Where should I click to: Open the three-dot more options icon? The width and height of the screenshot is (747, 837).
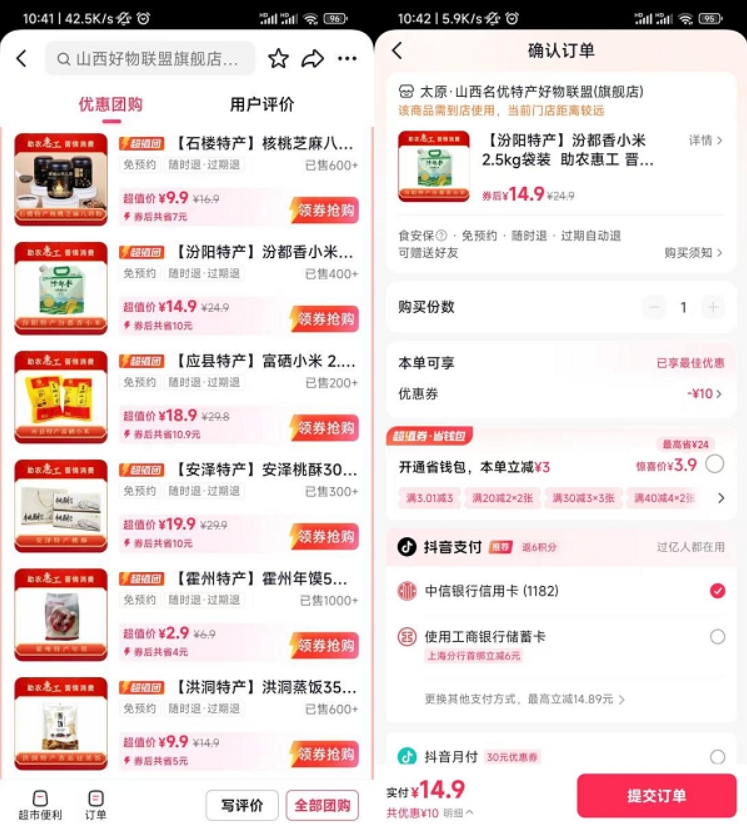point(347,58)
